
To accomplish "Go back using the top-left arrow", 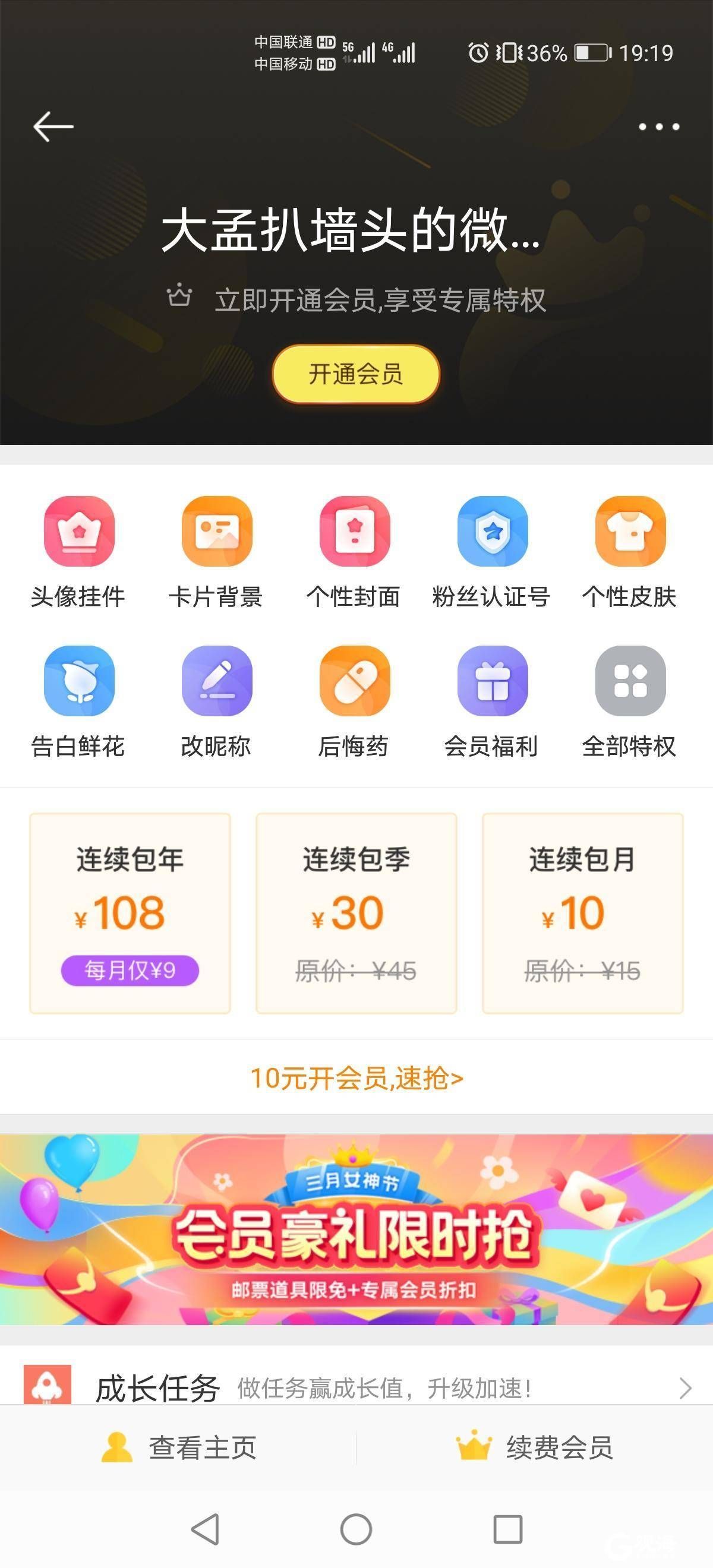I will (x=53, y=127).
